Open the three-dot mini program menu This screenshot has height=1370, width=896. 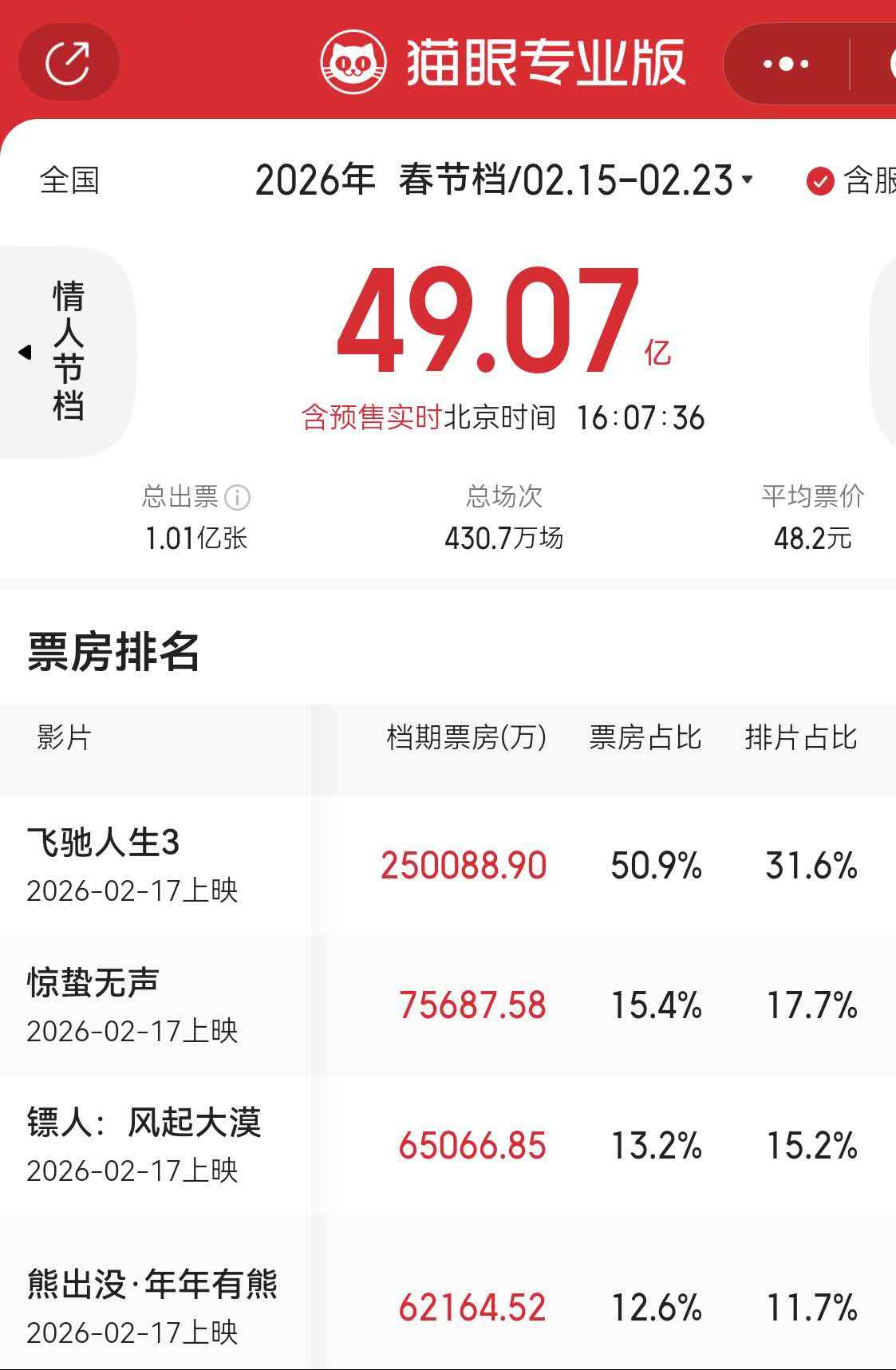pos(785,64)
